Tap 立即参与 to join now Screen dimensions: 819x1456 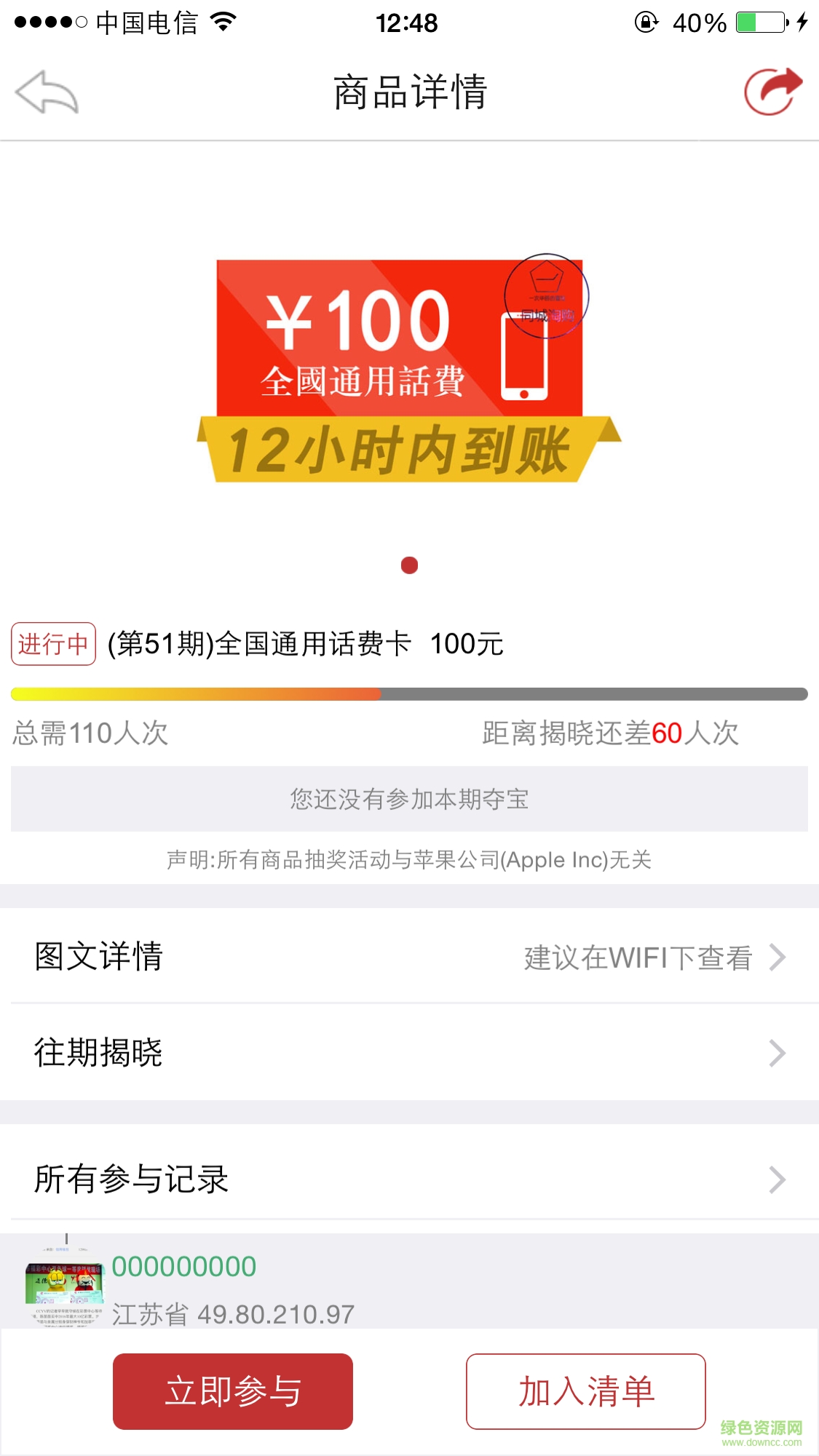(x=233, y=1391)
